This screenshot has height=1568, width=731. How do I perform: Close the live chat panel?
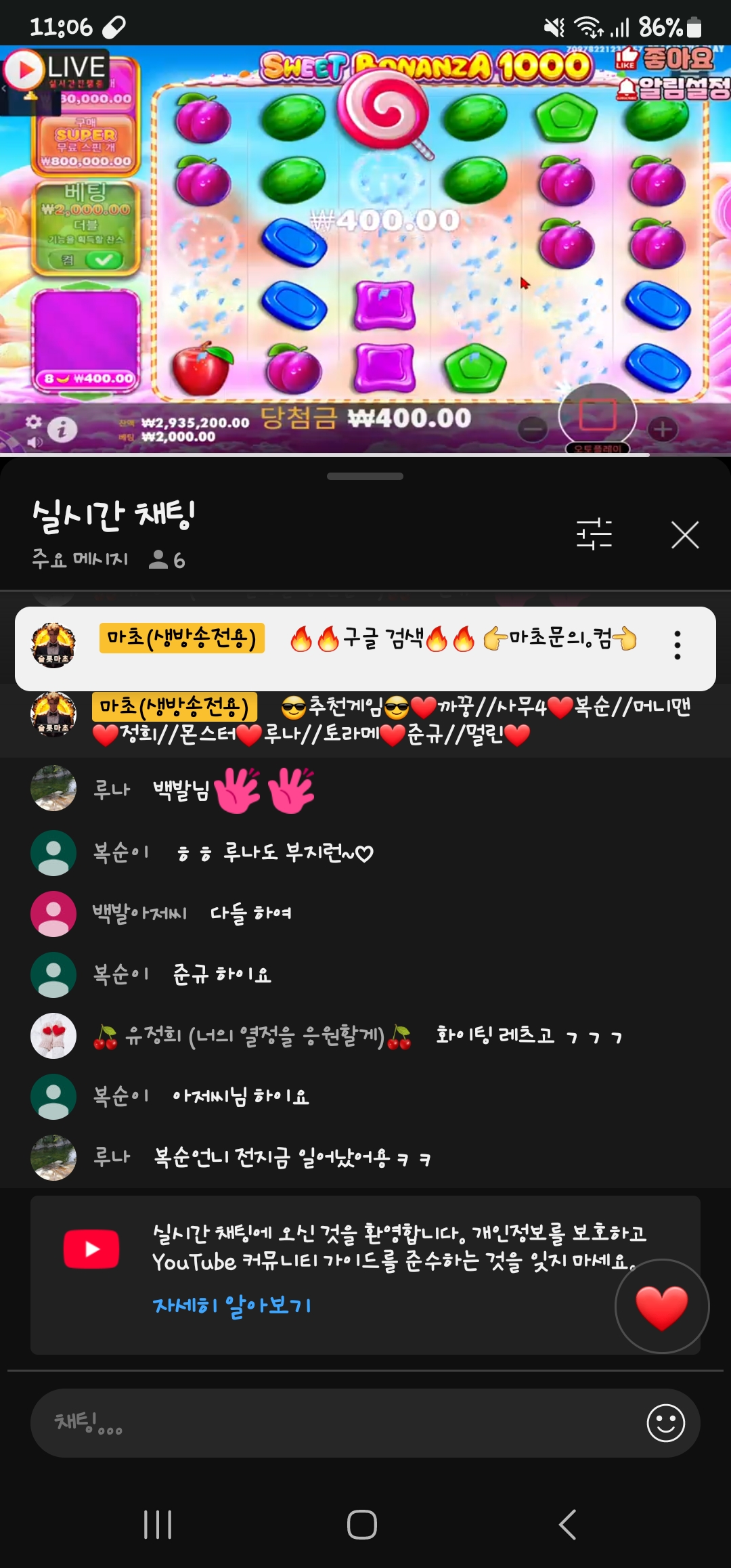[x=684, y=535]
